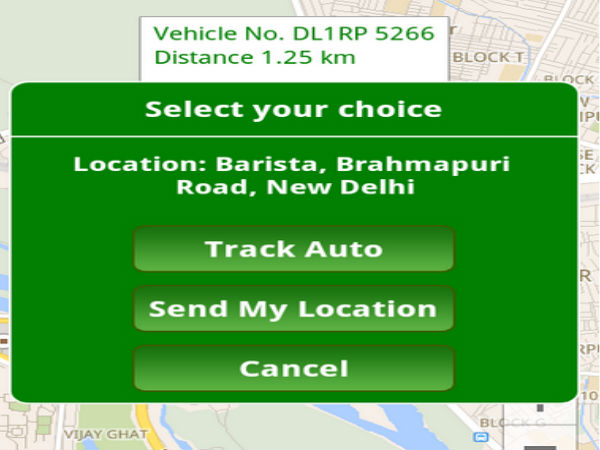Dismiss the dialog with Cancel
This screenshot has height=450, width=600.
tap(293, 368)
